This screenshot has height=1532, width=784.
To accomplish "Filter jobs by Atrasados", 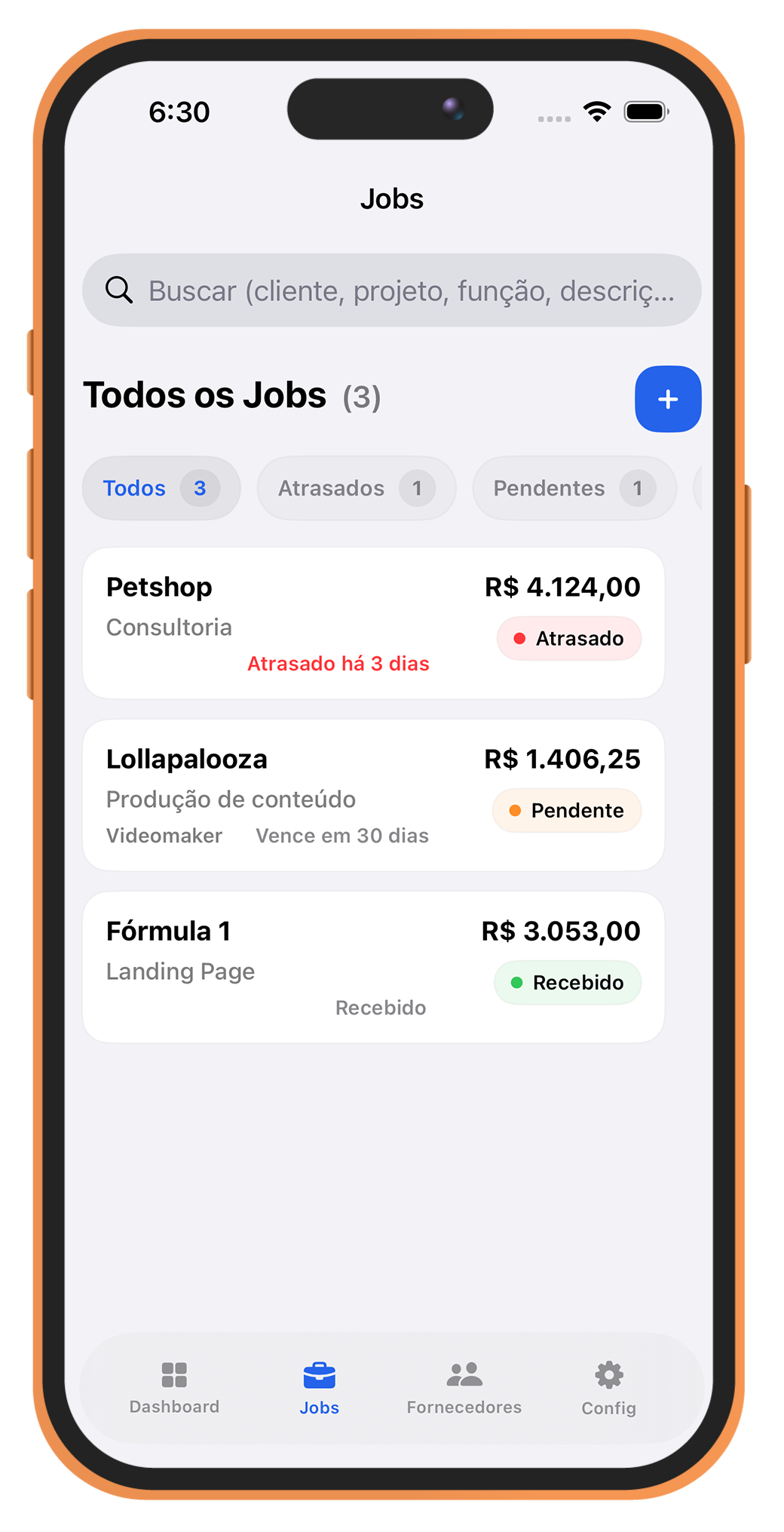I will (x=356, y=488).
